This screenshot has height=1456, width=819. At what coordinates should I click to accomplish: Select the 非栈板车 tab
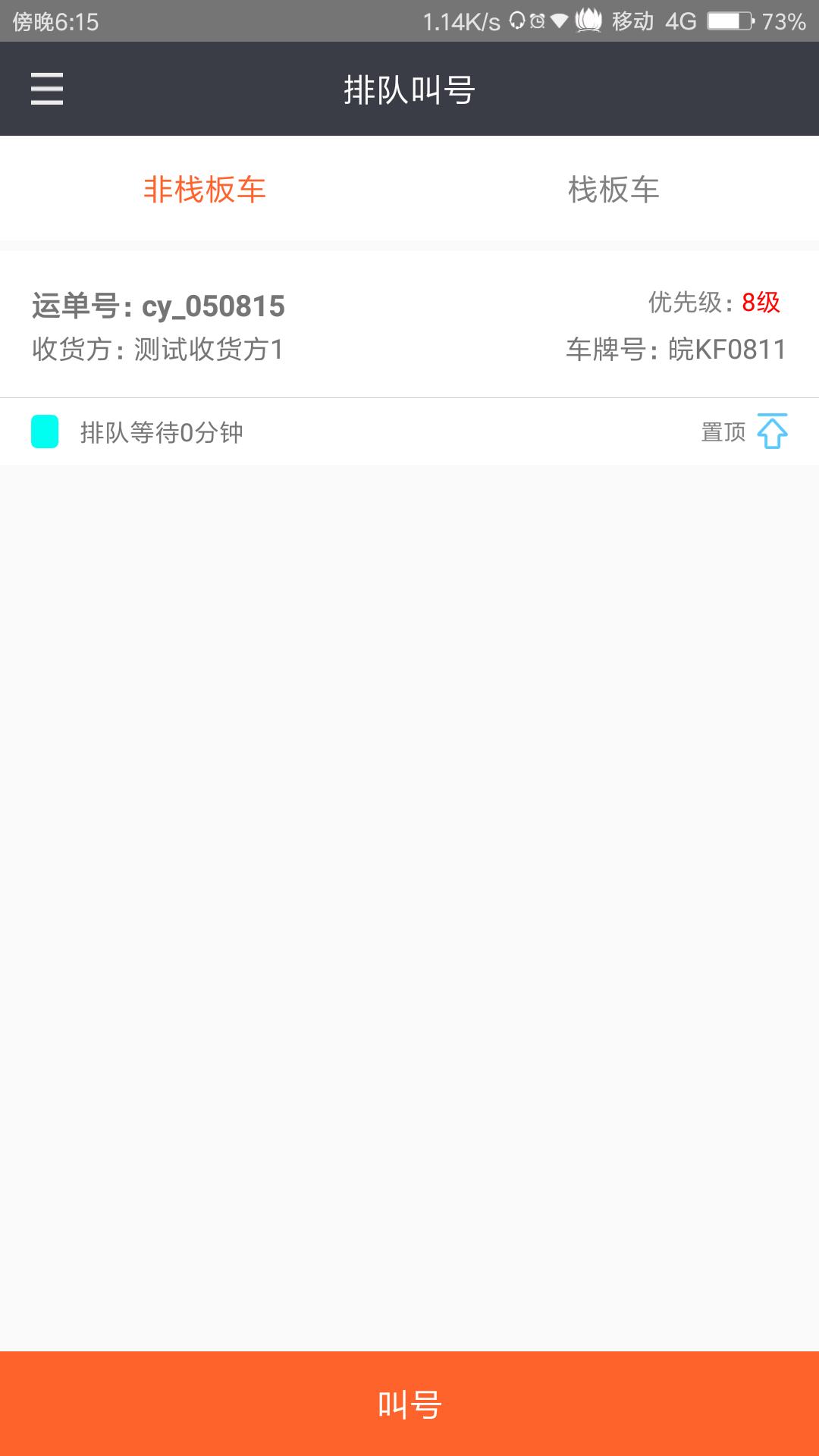[205, 189]
